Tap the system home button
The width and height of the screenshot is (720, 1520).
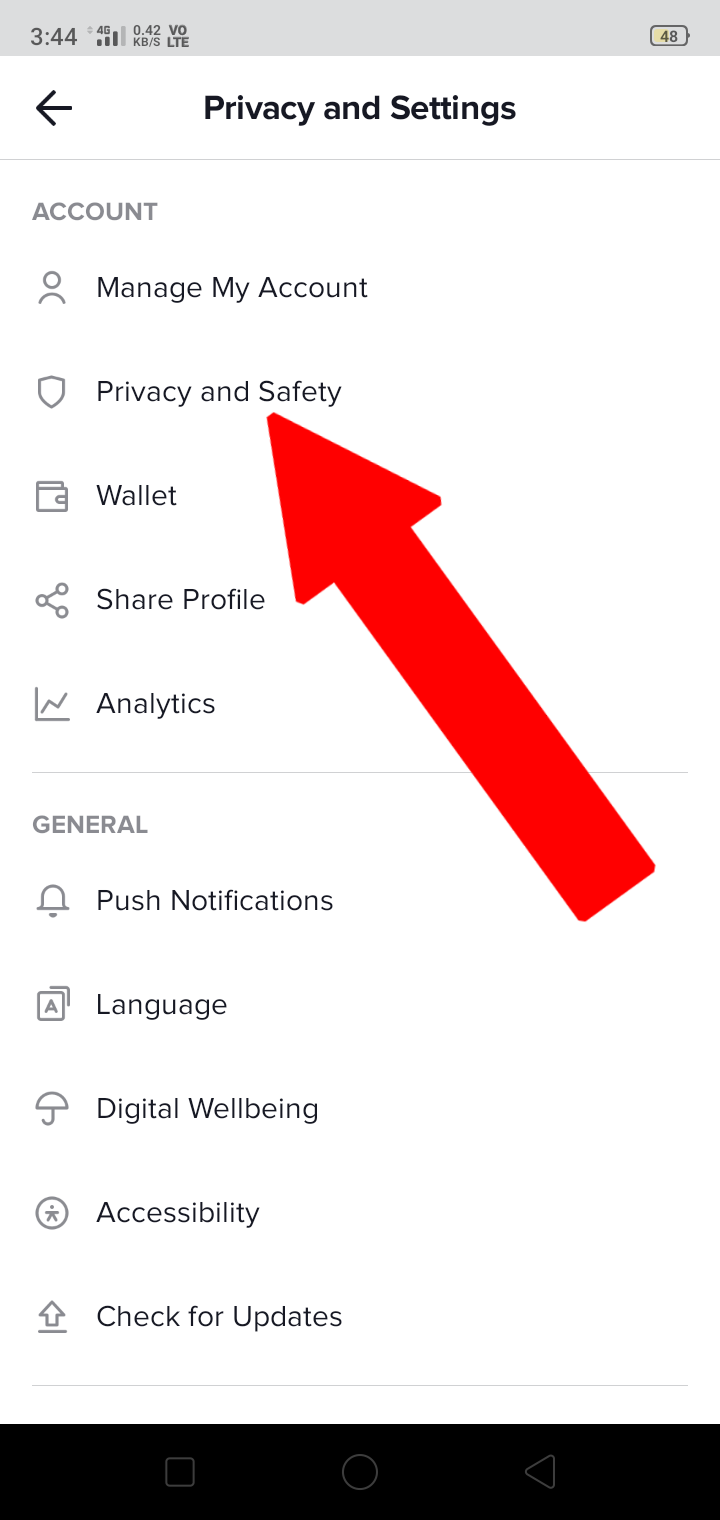point(360,1471)
